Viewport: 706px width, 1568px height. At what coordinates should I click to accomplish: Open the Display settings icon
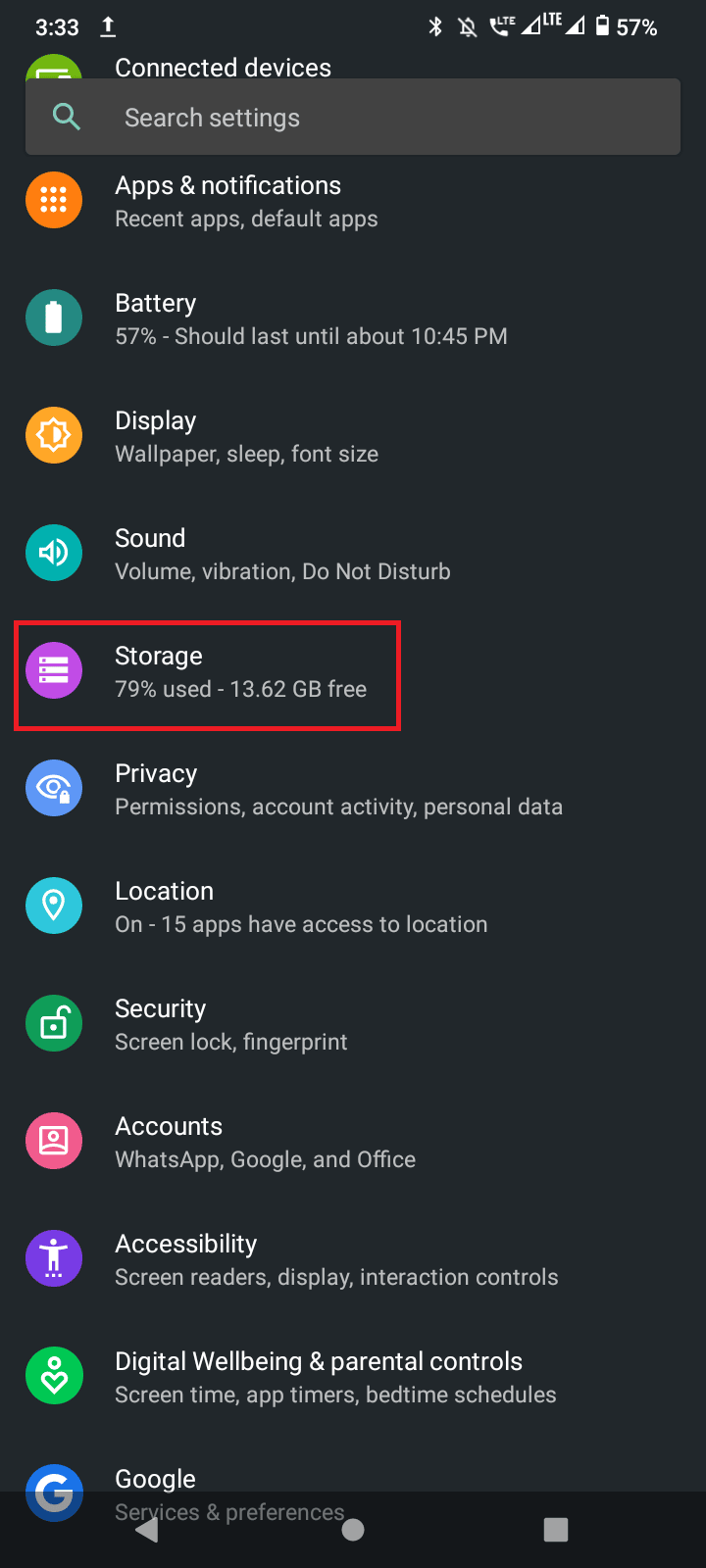54,435
